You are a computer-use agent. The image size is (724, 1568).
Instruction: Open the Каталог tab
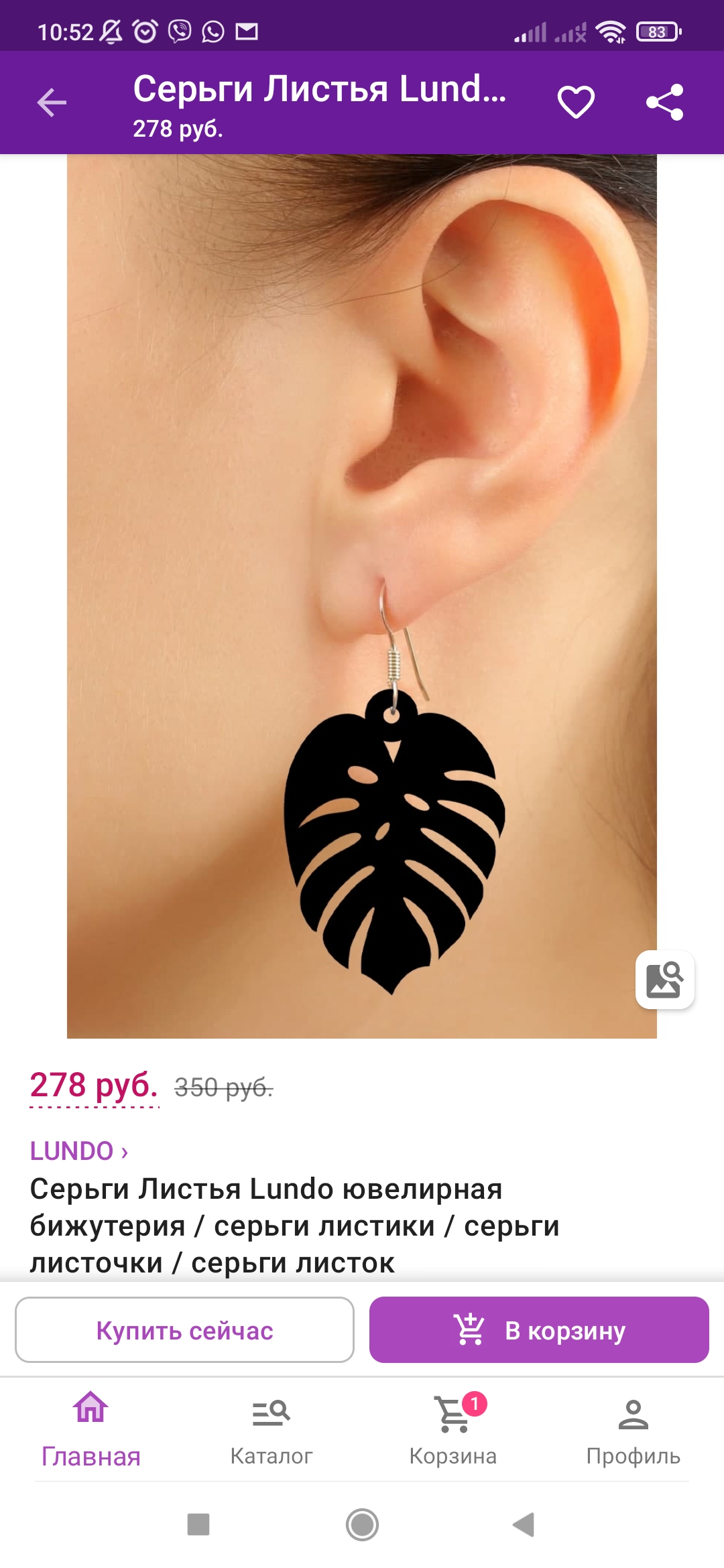click(271, 1429)
